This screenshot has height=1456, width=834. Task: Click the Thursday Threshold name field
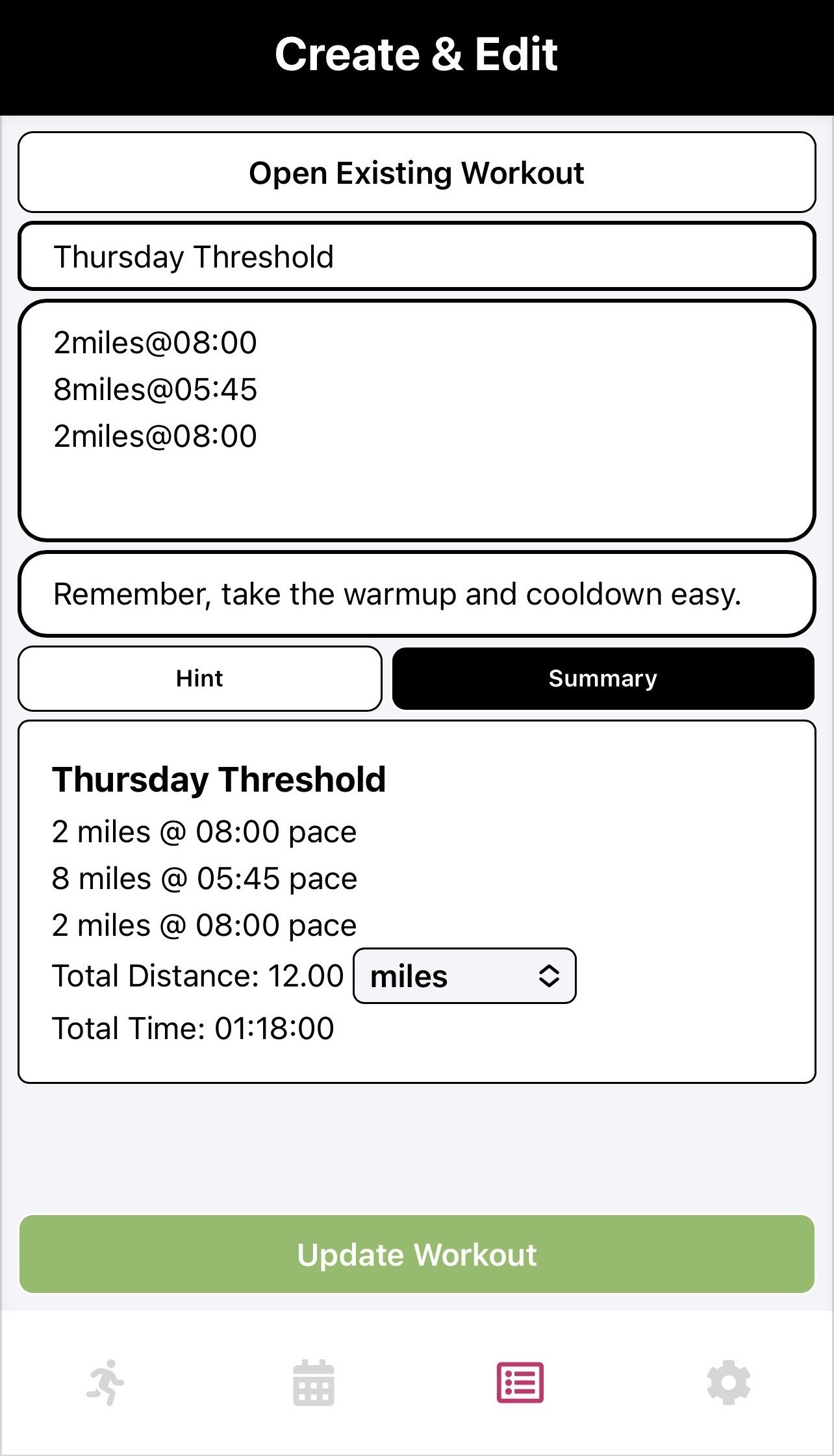click(416, 256)
